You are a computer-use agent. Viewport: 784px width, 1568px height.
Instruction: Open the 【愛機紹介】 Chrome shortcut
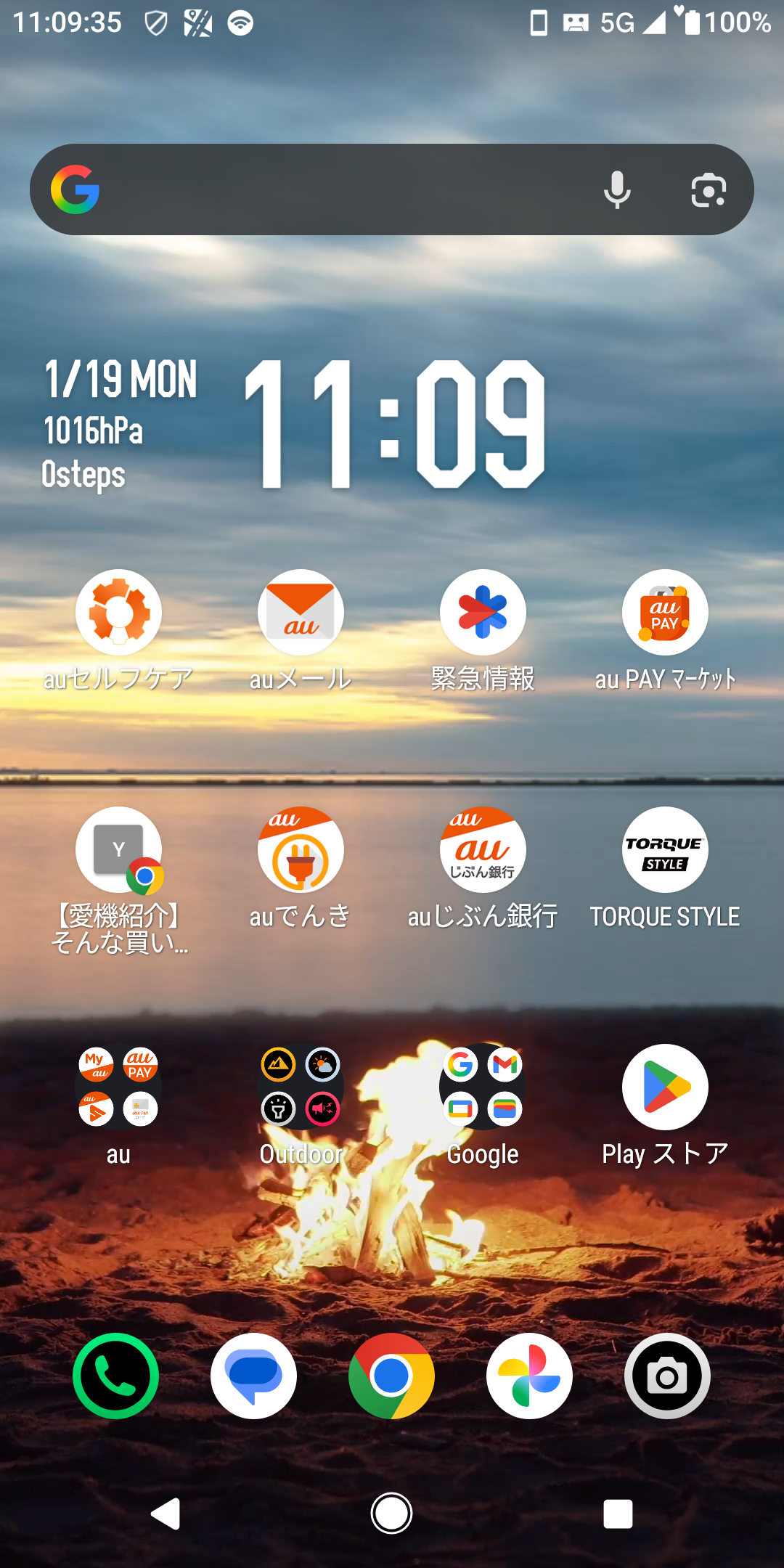click(118, 851)
